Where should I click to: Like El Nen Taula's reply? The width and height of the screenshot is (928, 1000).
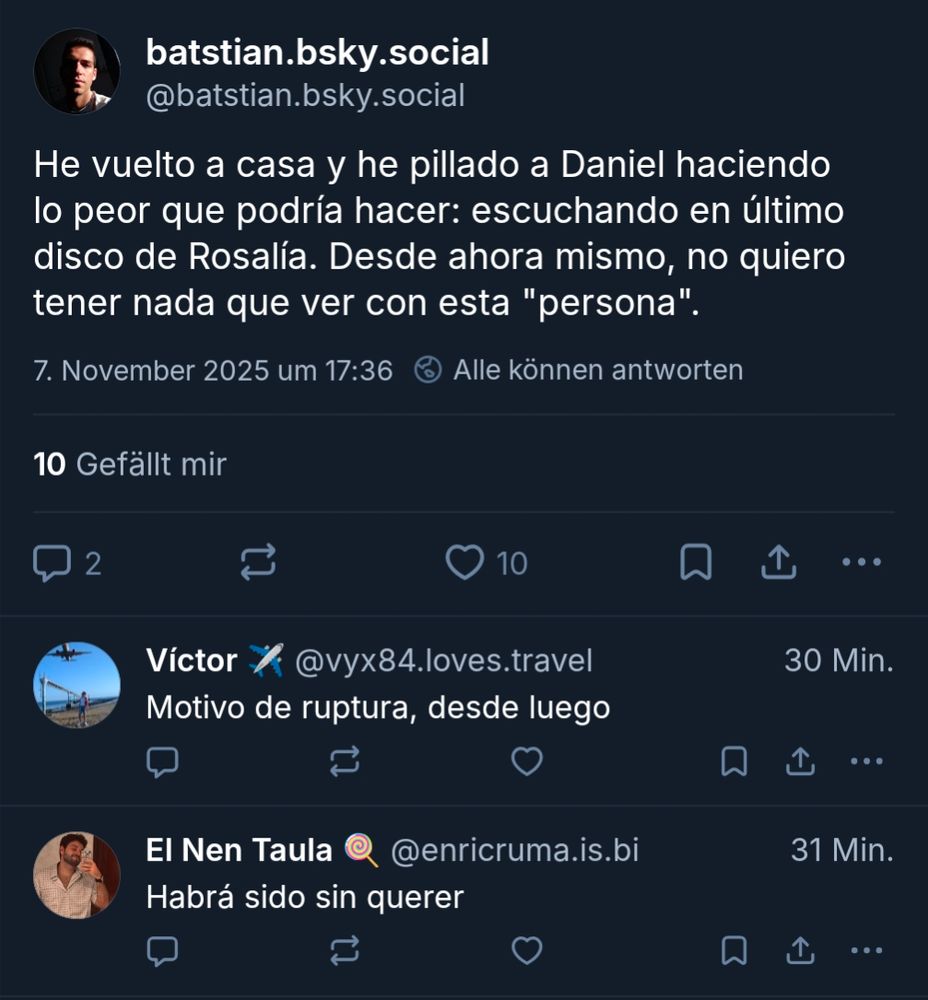point(527,951)
